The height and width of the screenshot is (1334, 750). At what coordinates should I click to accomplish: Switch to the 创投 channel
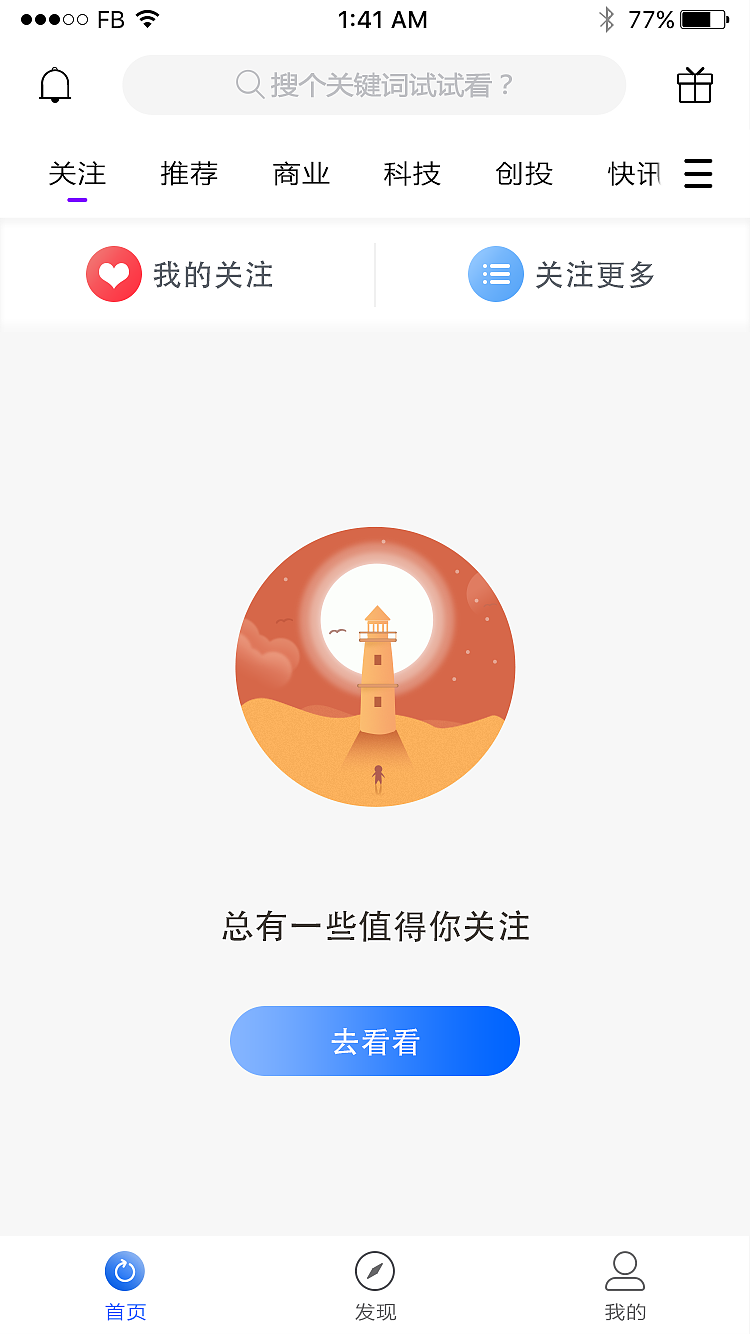[x=523, y=173]
